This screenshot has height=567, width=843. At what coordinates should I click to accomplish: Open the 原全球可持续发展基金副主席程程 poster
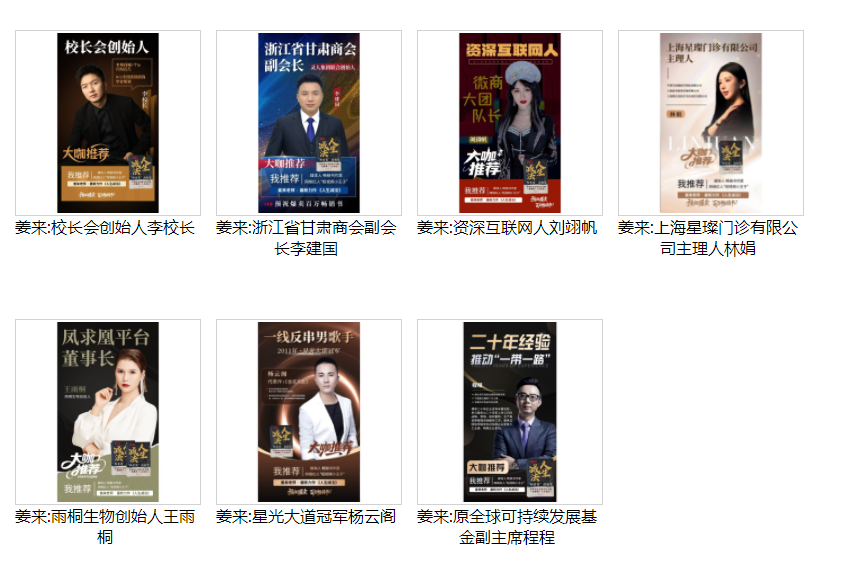(509, 411)
